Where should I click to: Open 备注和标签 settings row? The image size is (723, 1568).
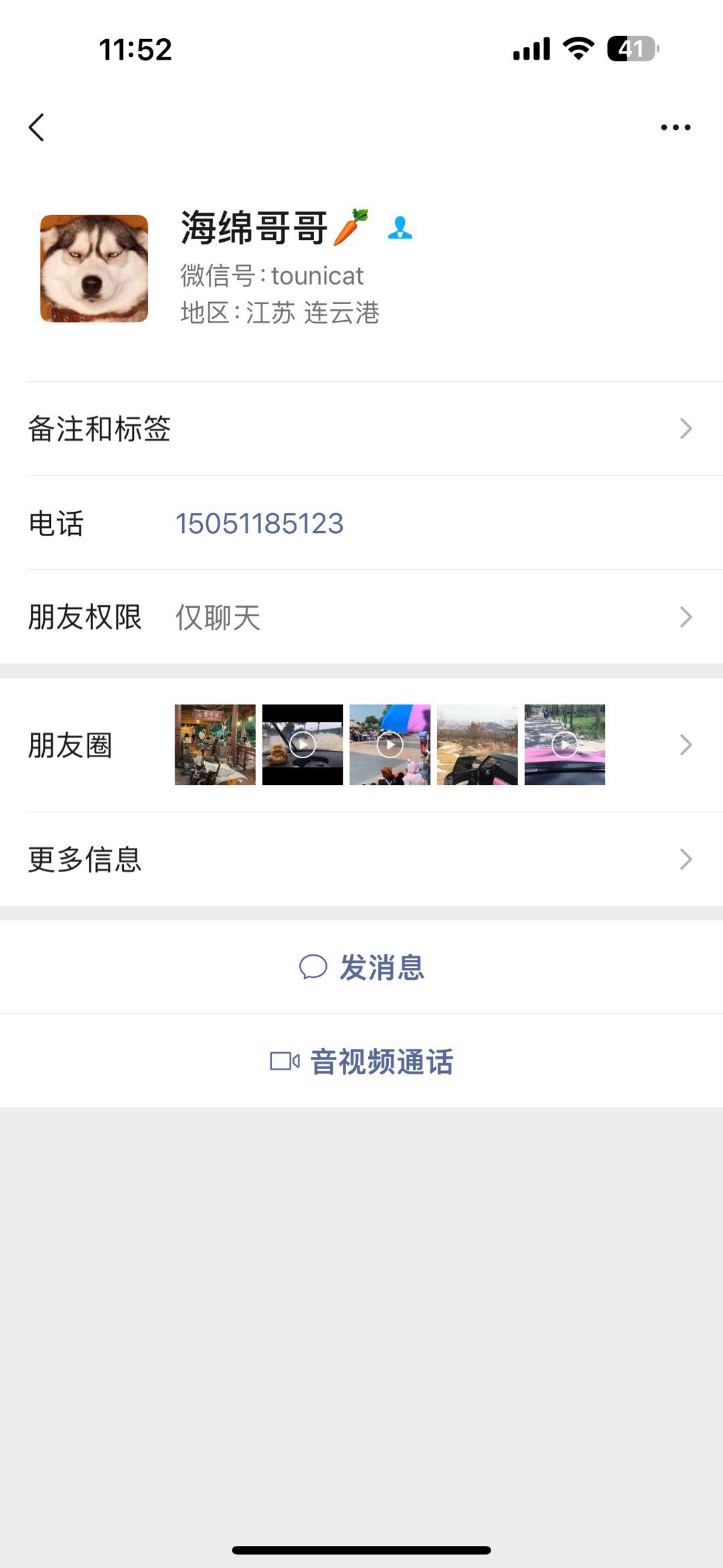pyautogui.click(x=361, y=429)
